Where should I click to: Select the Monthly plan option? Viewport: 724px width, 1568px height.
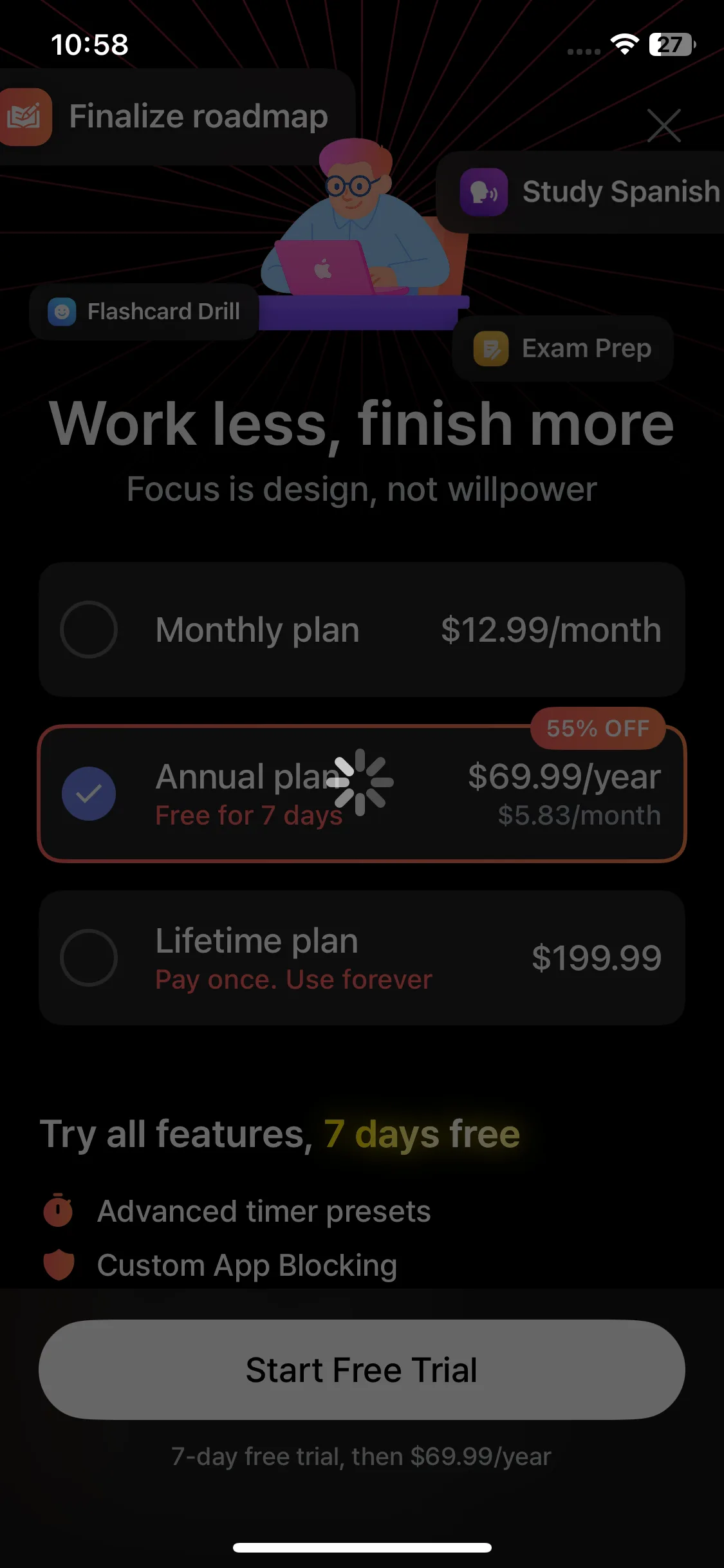point(362,630)
